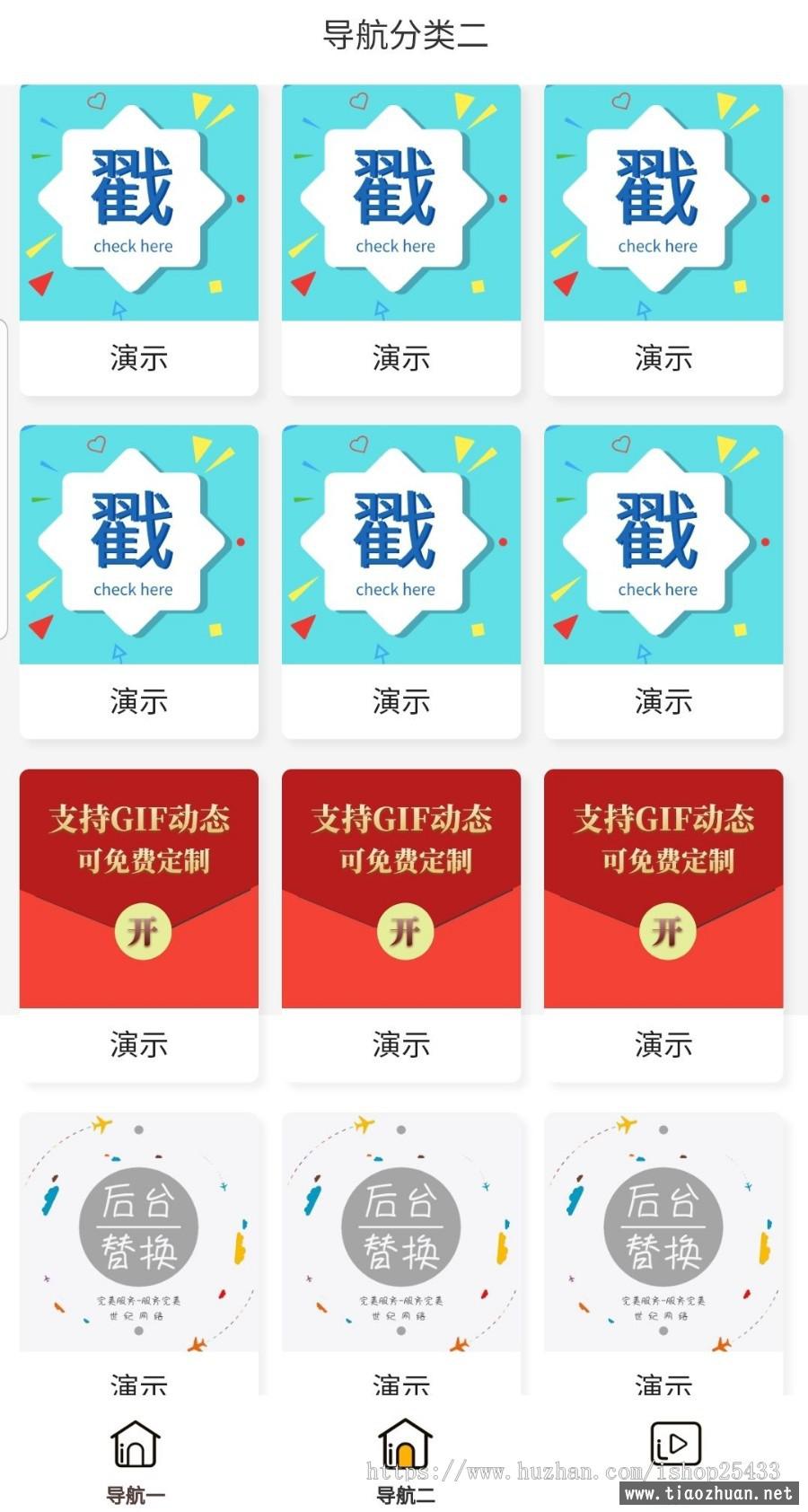Select the 导航二 tab

tap(405, 1459)
